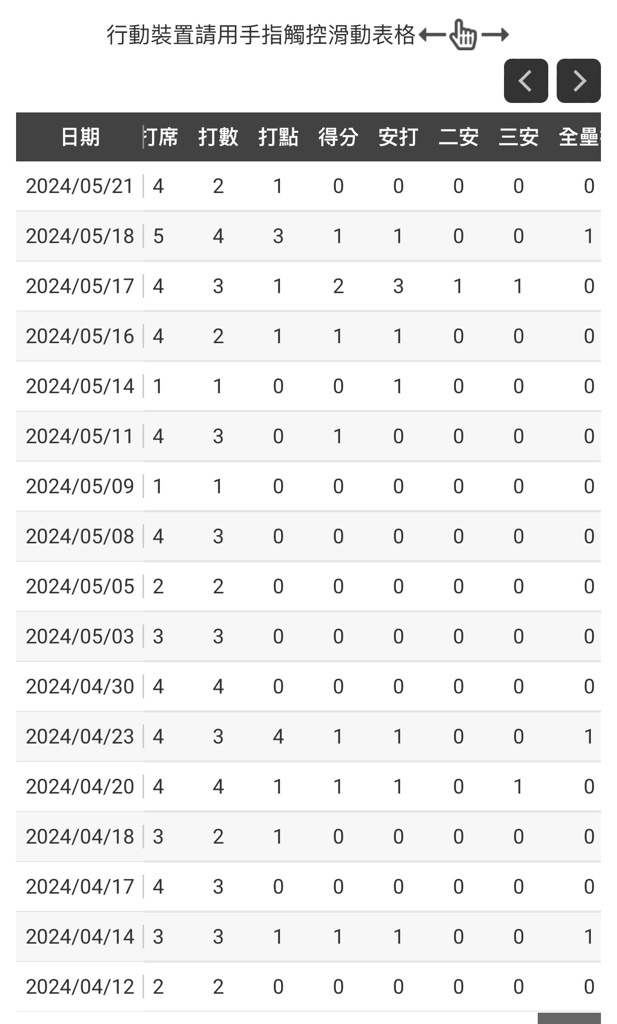Tap the right arrow to show more columns
The width and height of the screenshot is (617, 1024).
(x=578, y=81)
